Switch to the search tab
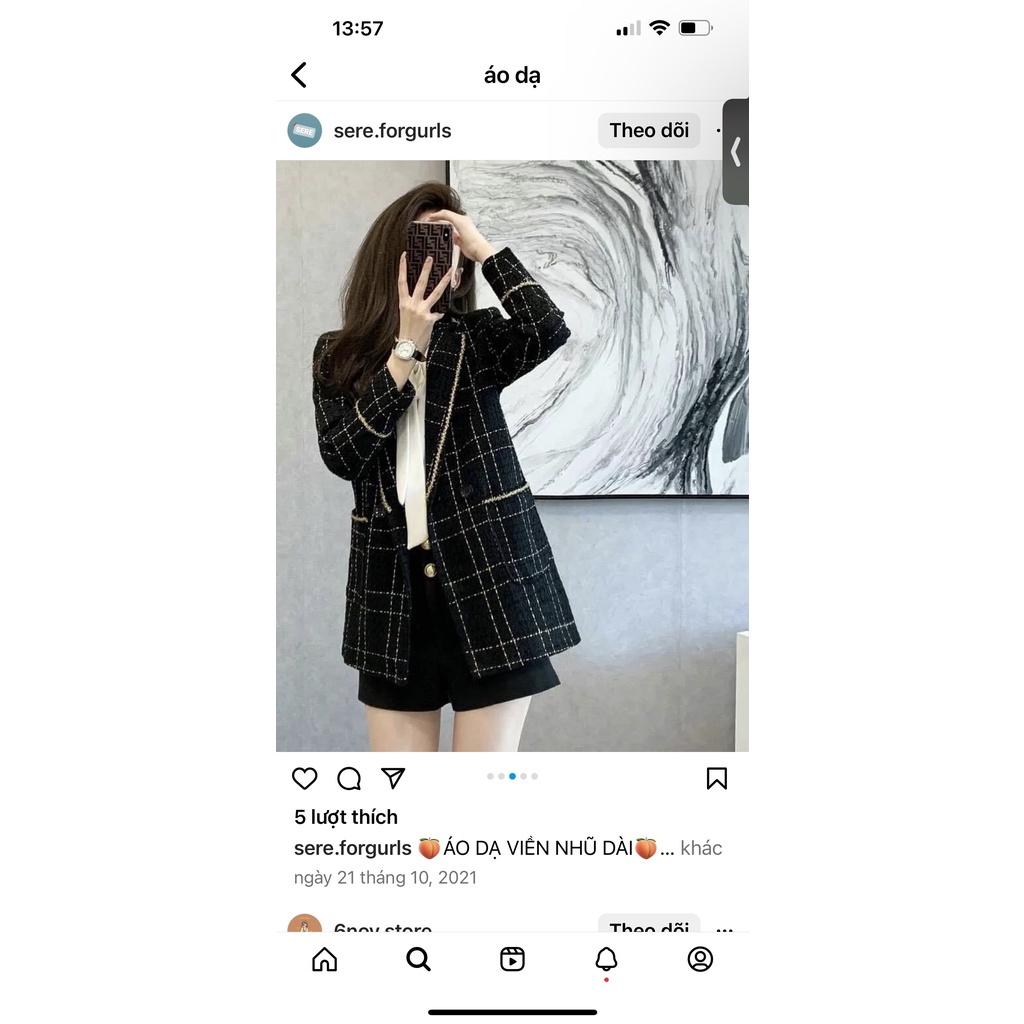Viewport: 1024px width, 1024px height. 419,959
